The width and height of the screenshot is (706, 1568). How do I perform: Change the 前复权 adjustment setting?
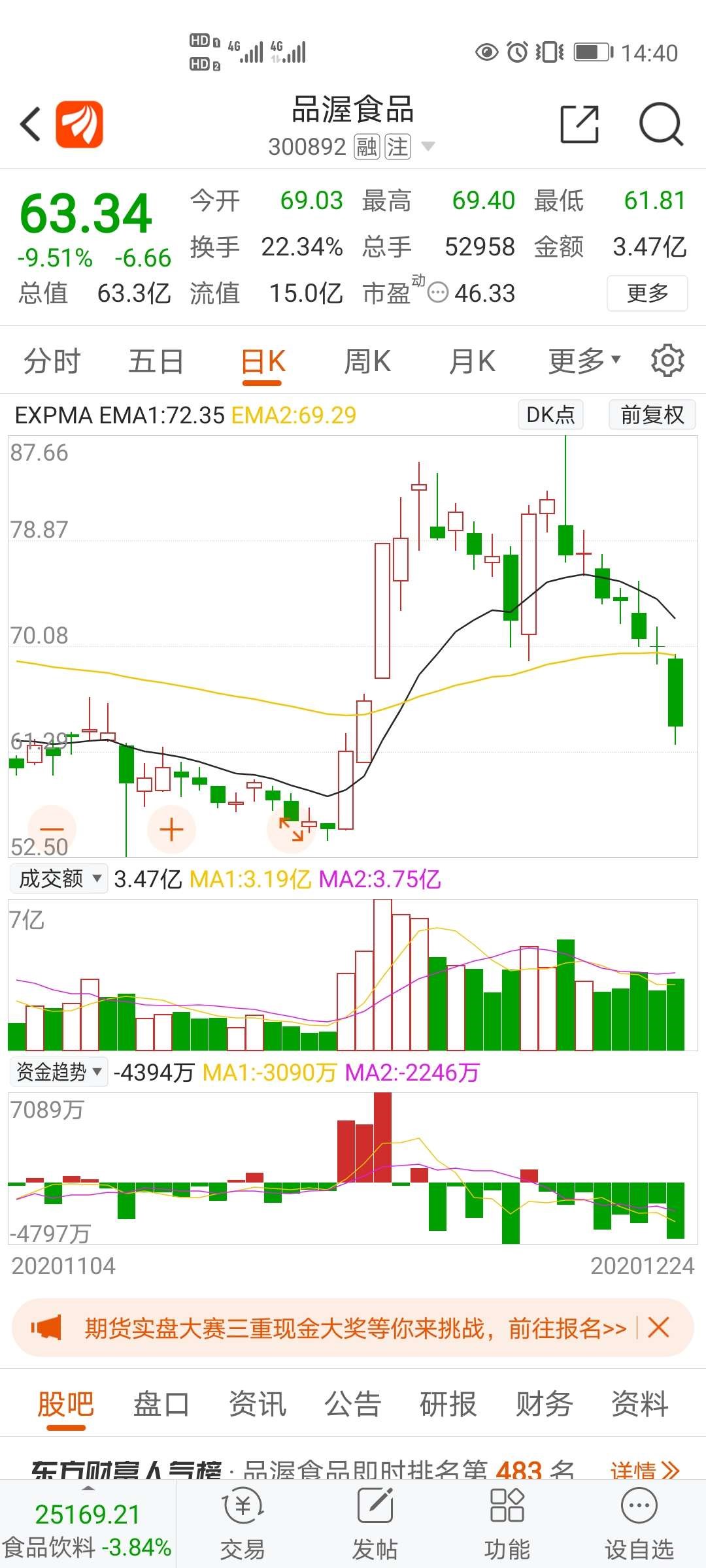click(652, 415)
